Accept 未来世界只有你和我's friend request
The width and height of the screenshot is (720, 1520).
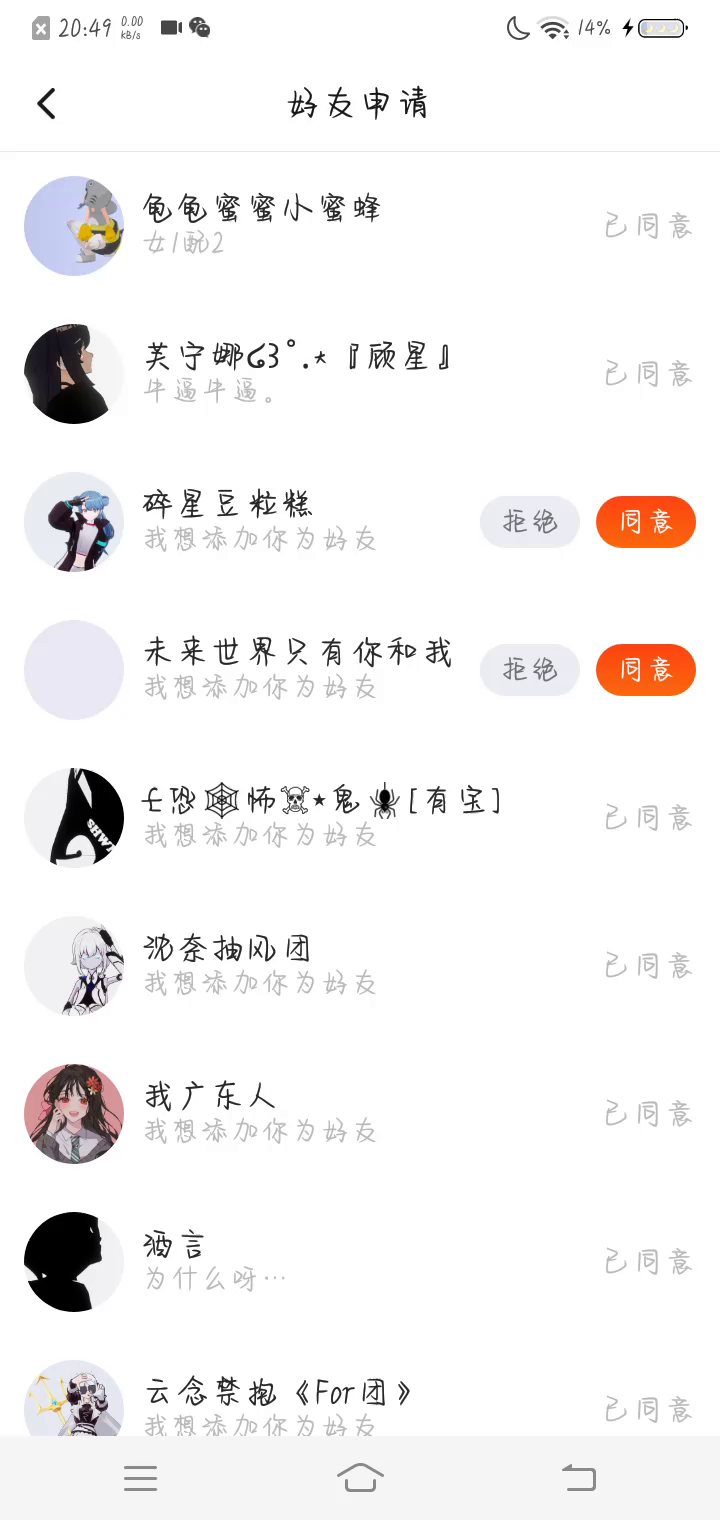[645, 670]
